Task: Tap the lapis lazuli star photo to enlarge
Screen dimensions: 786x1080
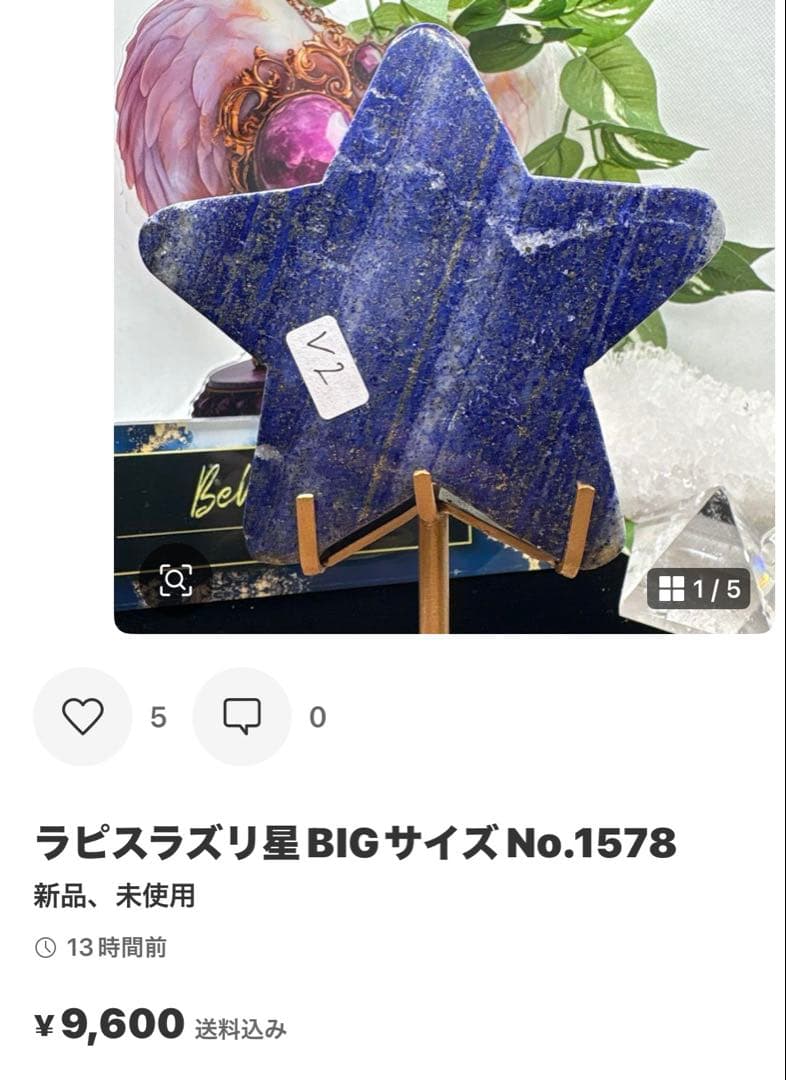Action: tap(440, 300)
